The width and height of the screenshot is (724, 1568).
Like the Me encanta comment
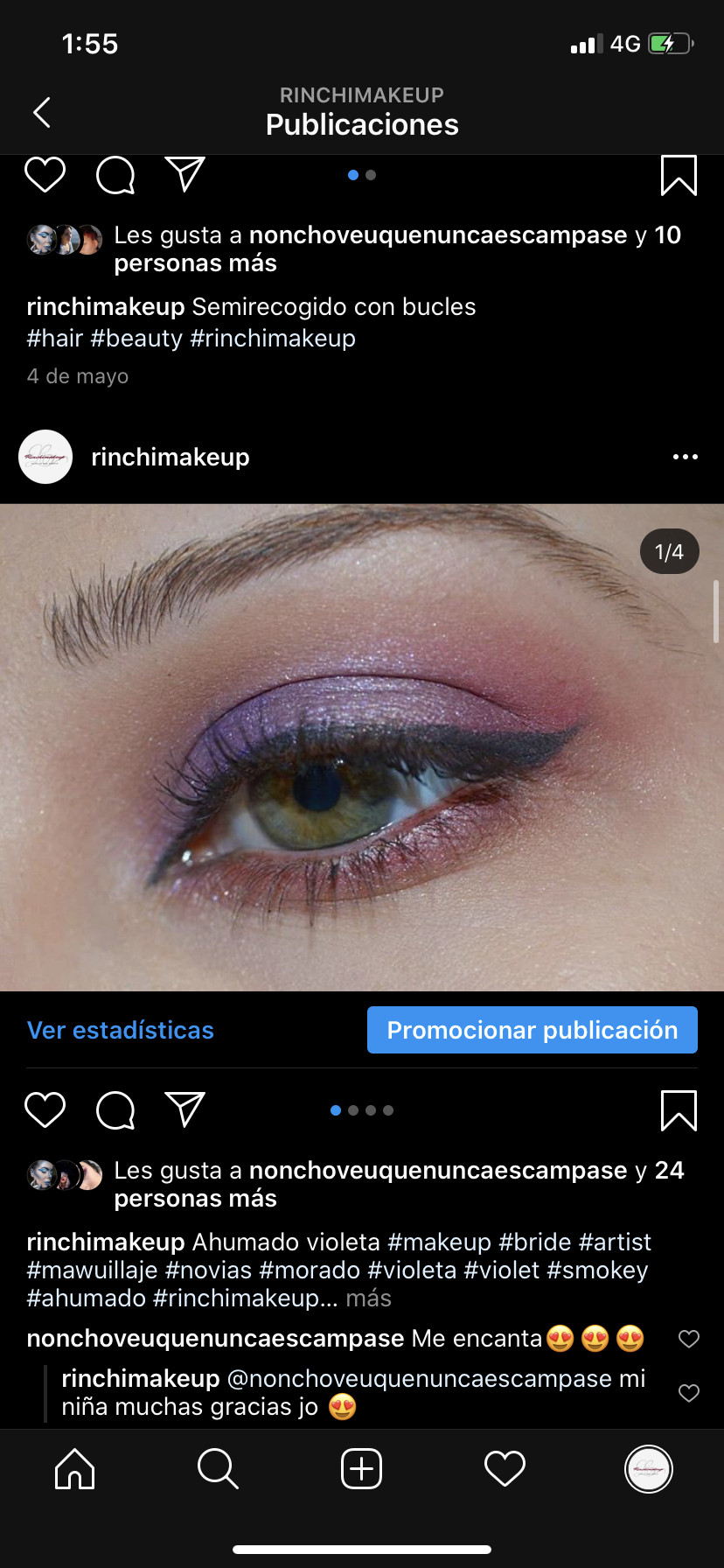coord(689,1338)
